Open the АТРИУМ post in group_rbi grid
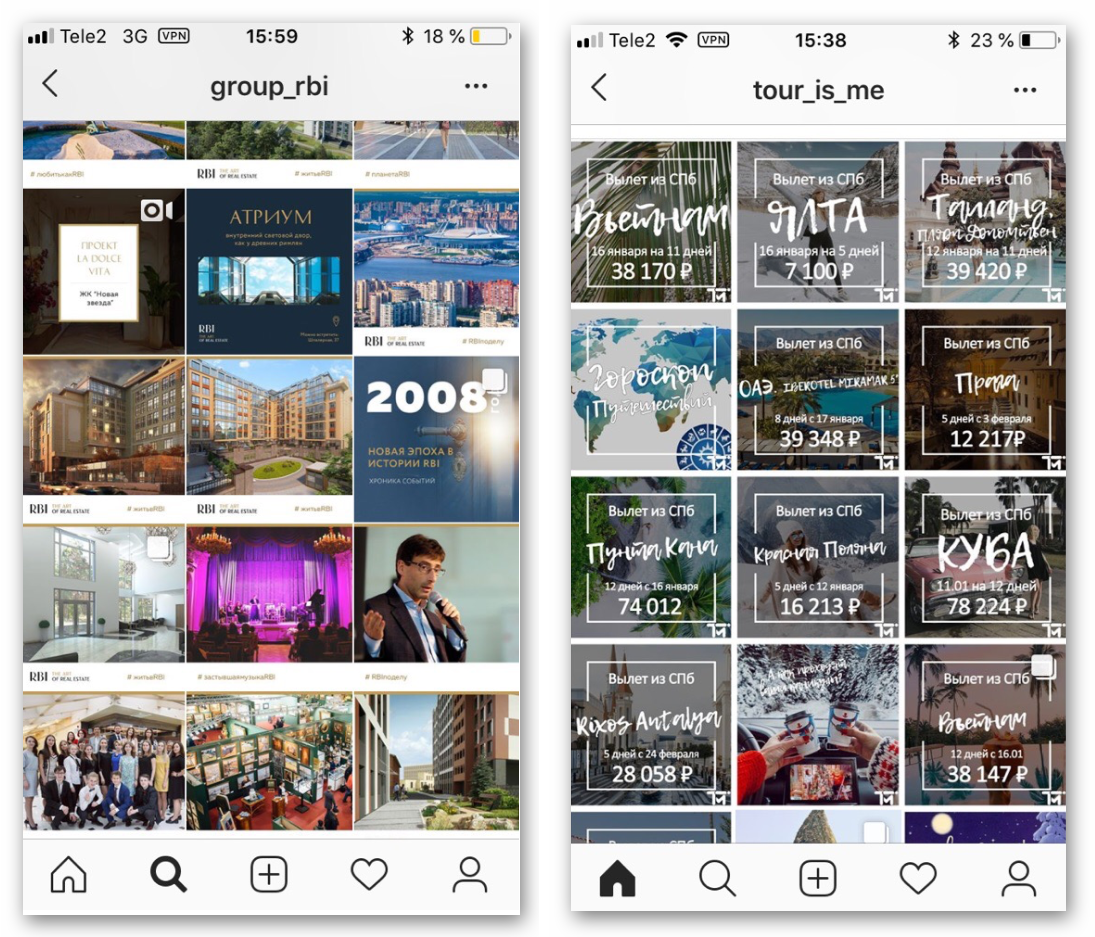Screen dimensions: 1095x937 click(x=269, y=271)
